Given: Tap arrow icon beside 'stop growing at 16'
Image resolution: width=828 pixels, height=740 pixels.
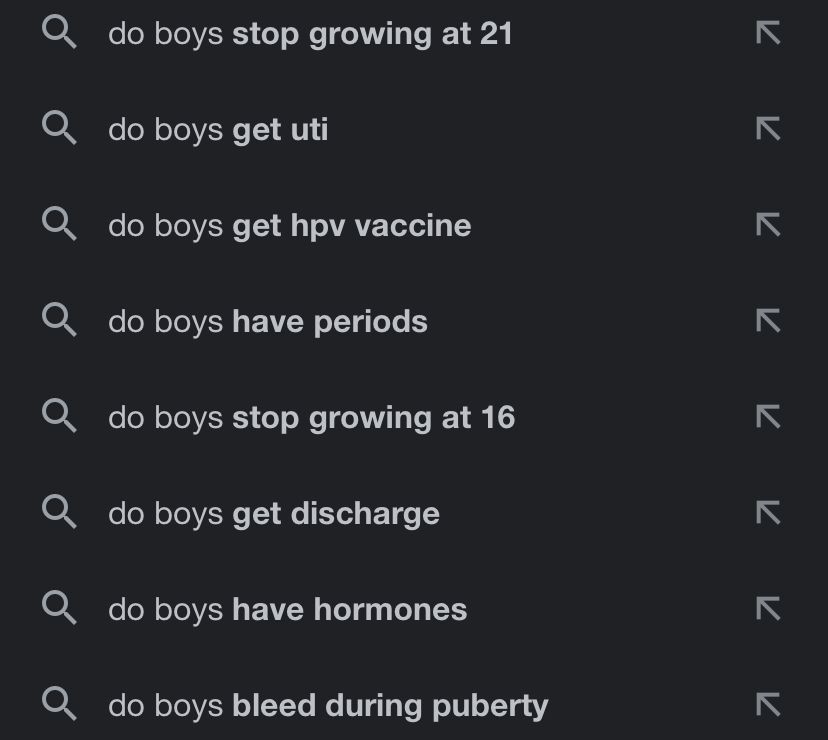Looking at the screenshot, I should click(767, 418).
